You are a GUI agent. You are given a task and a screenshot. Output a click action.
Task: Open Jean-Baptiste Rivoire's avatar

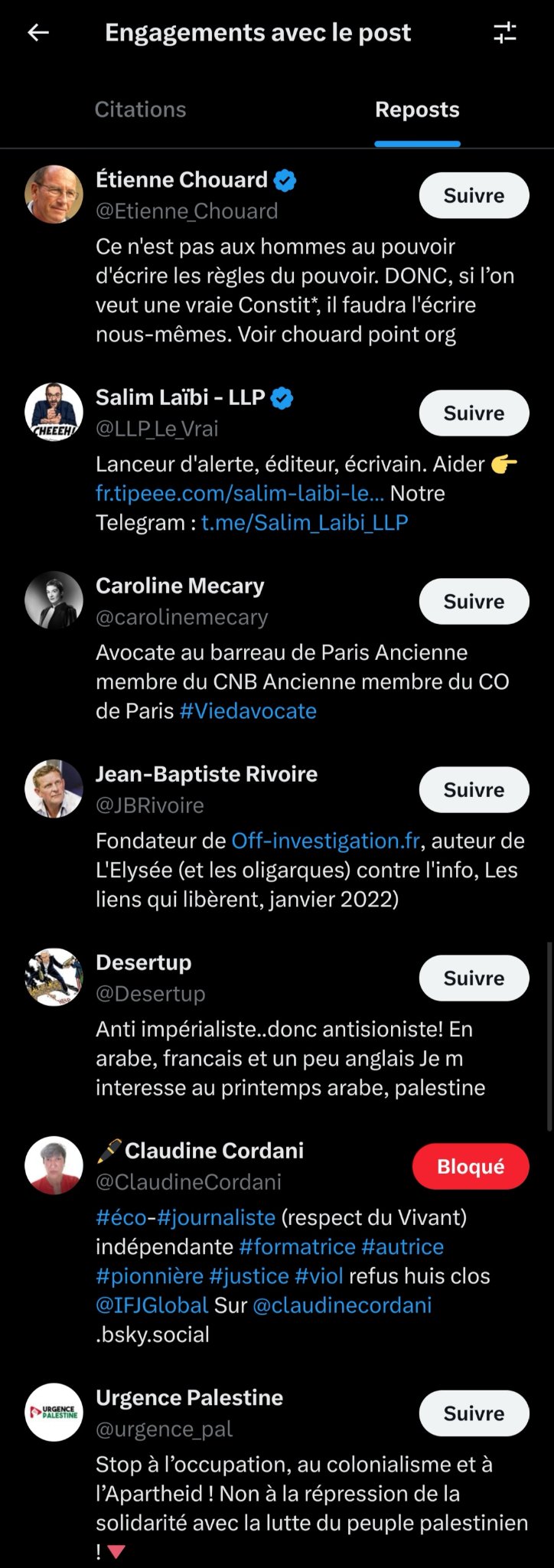[54, 789]
